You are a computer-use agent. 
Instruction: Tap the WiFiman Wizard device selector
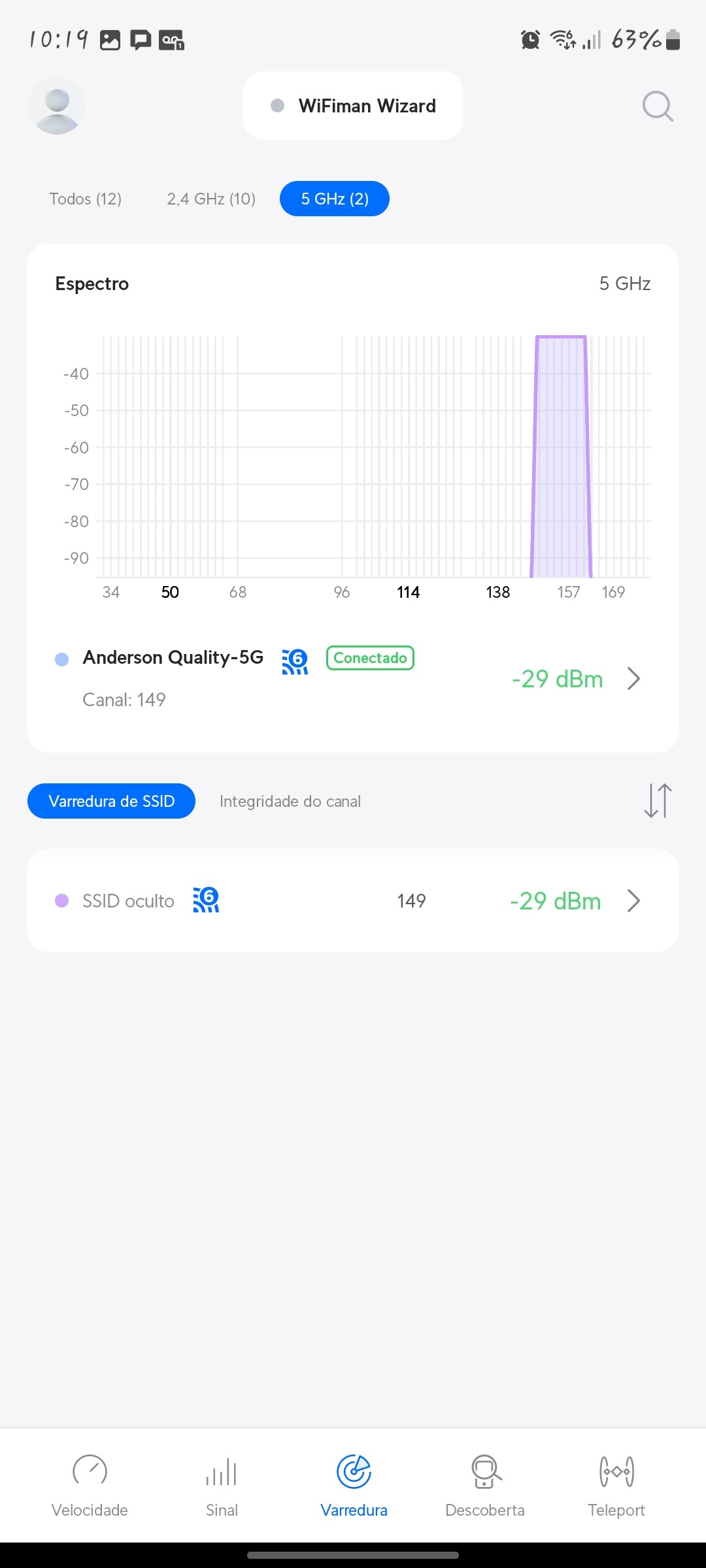353,106
